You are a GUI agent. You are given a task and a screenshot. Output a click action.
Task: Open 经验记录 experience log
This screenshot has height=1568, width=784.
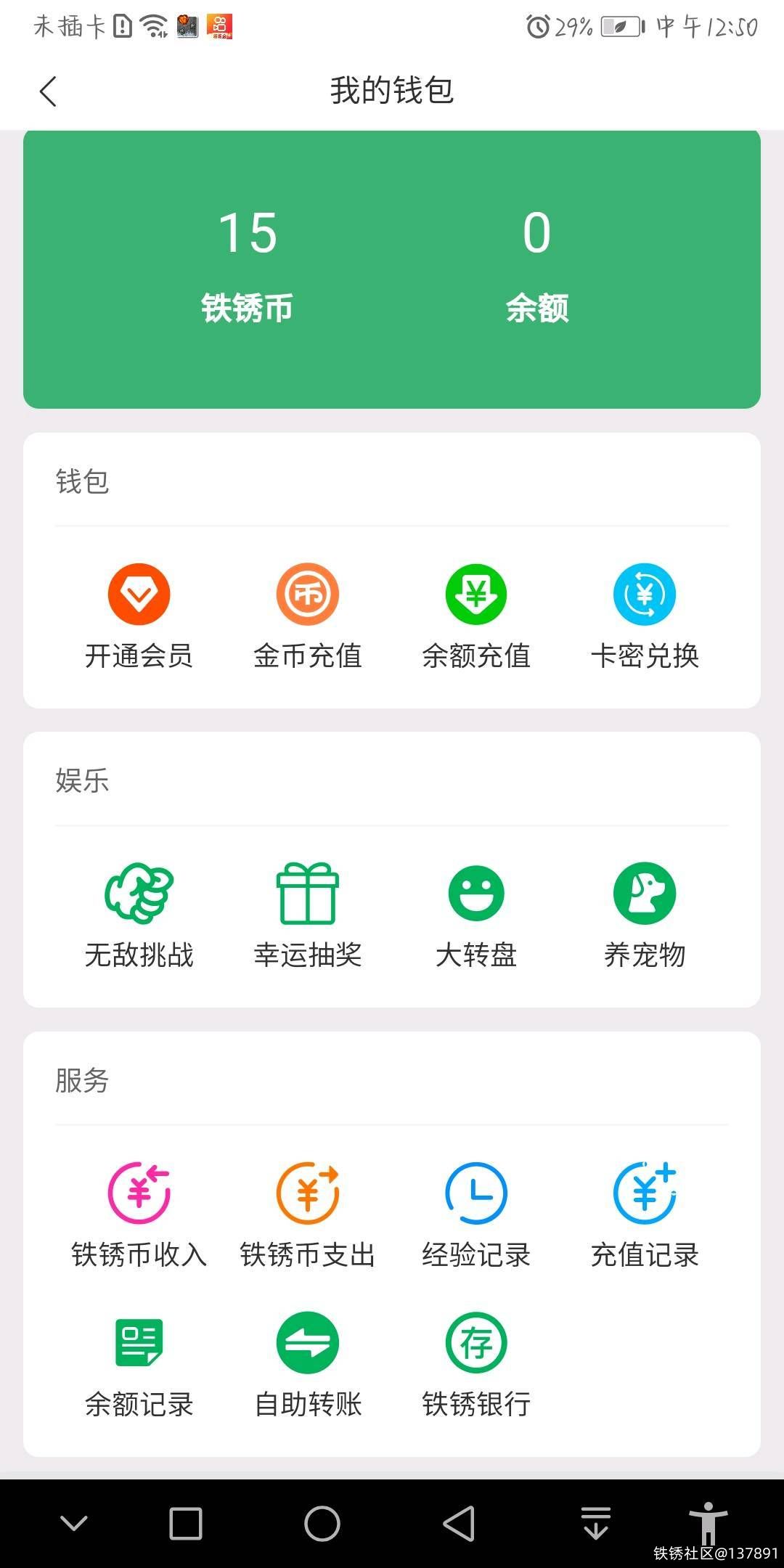[x=476, y=1214]
